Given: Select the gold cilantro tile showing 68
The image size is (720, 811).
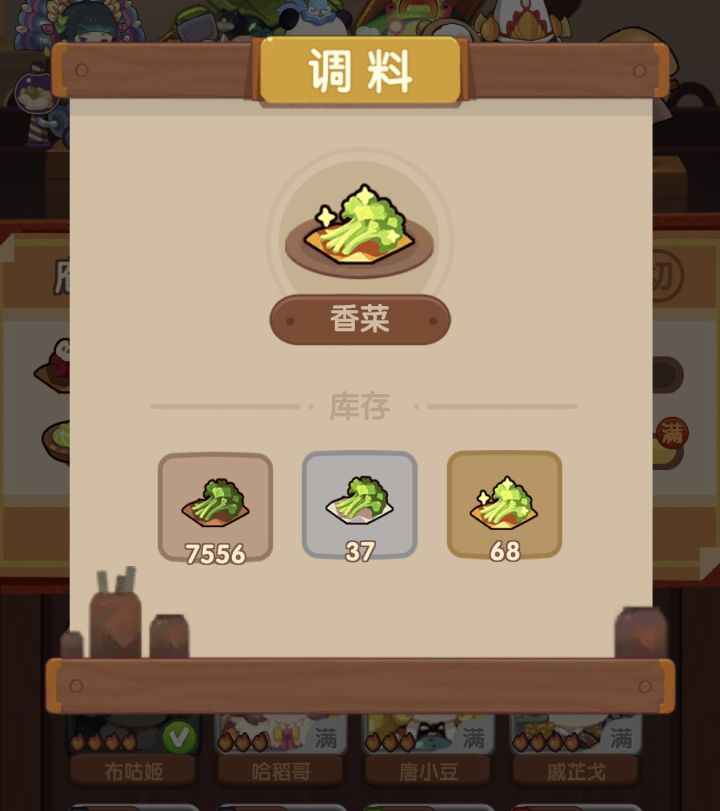Looking at the screenshot, I should 504,505.
